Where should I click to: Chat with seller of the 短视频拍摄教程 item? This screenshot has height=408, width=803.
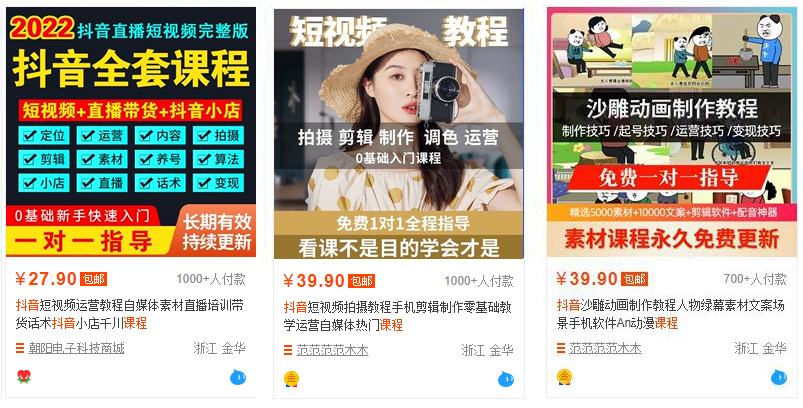(505, 379)
